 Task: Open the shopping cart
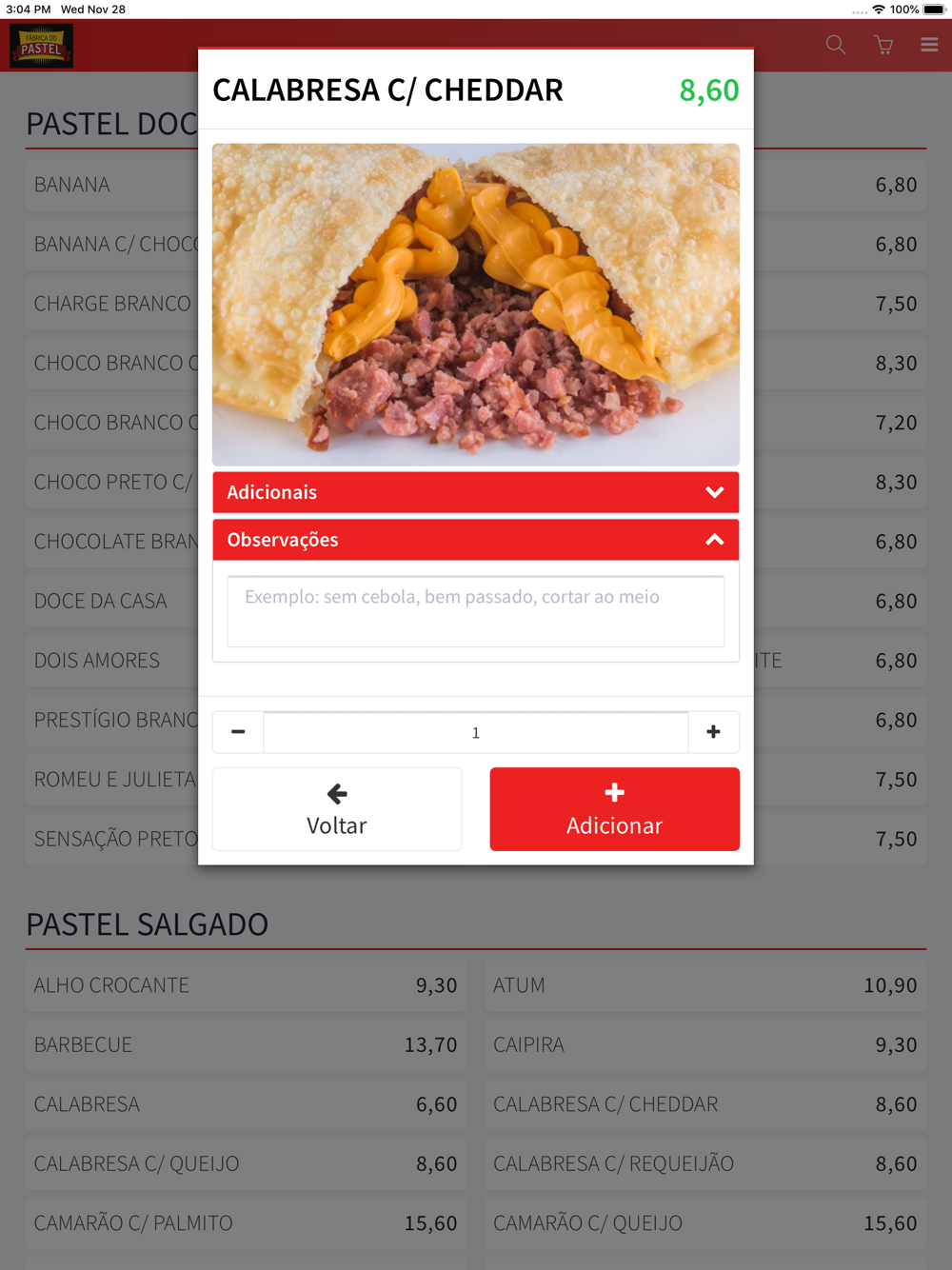tap(883, 45)
